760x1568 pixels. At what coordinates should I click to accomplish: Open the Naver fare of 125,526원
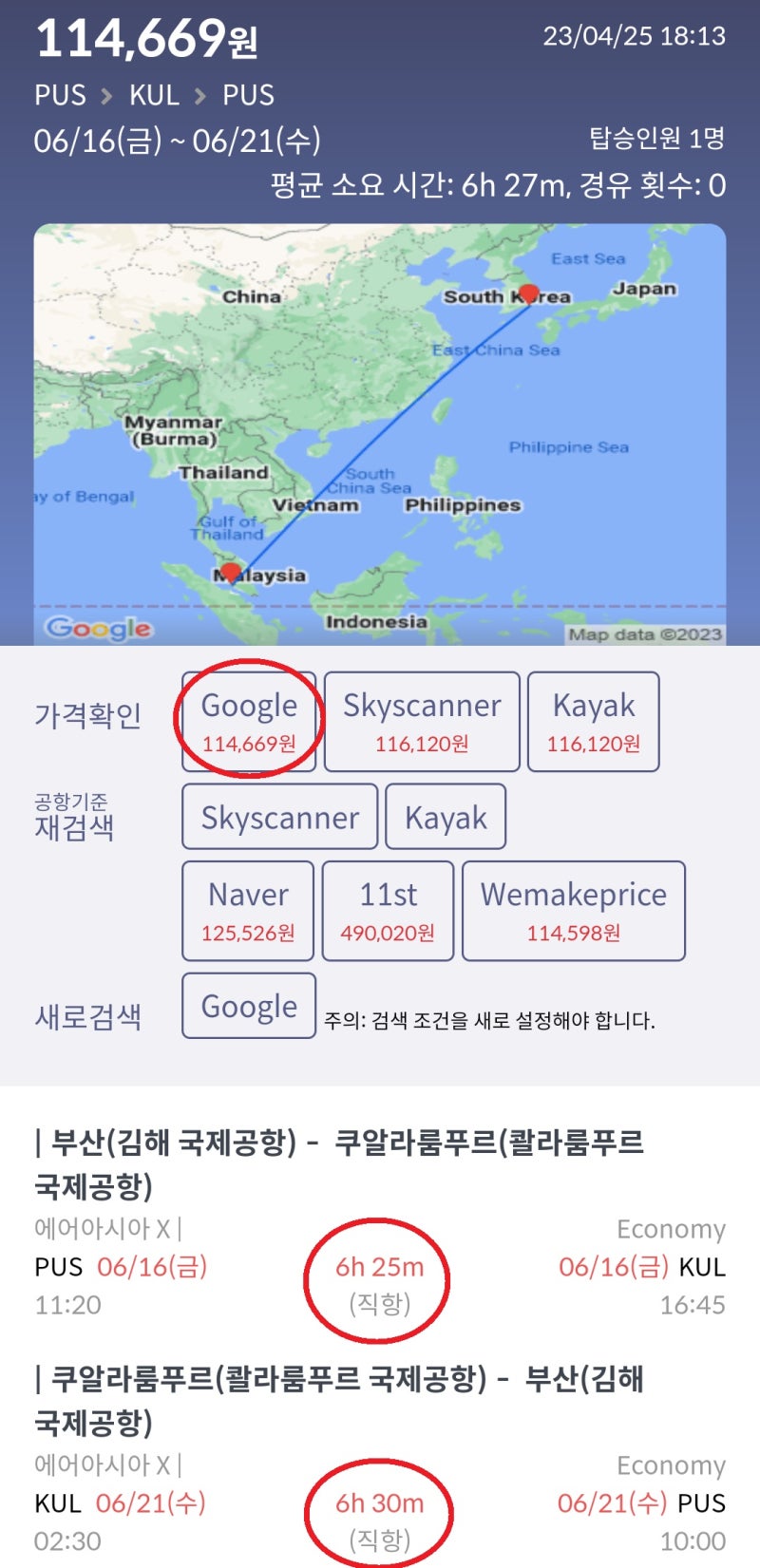[248, 911]
